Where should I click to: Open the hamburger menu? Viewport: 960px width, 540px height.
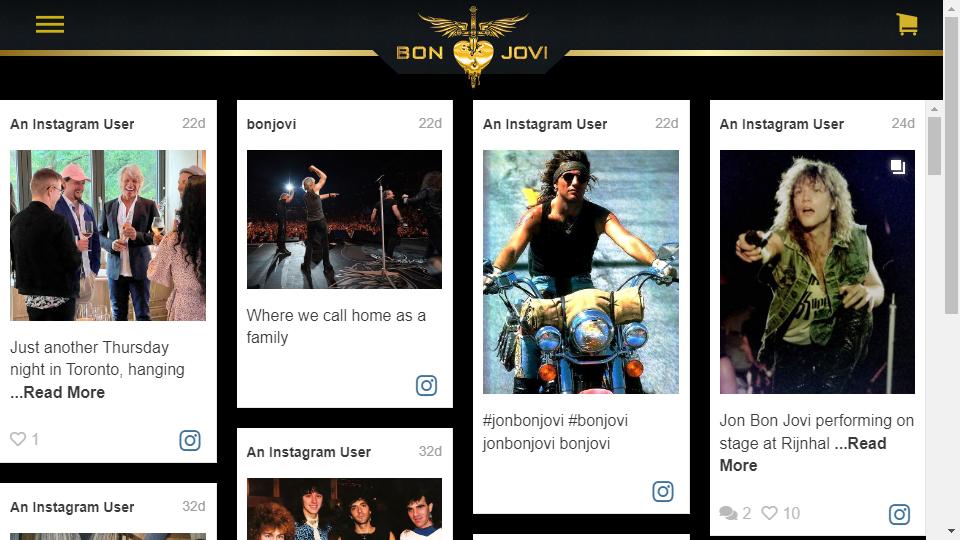tap(50, 24)
